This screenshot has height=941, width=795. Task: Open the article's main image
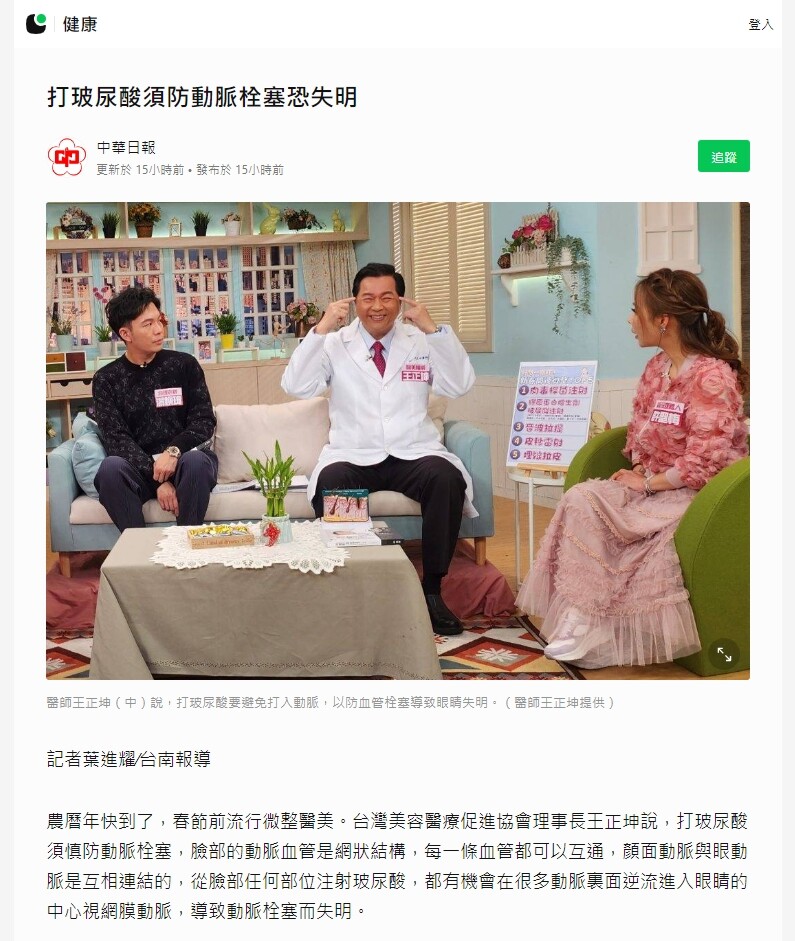(397, 440)
